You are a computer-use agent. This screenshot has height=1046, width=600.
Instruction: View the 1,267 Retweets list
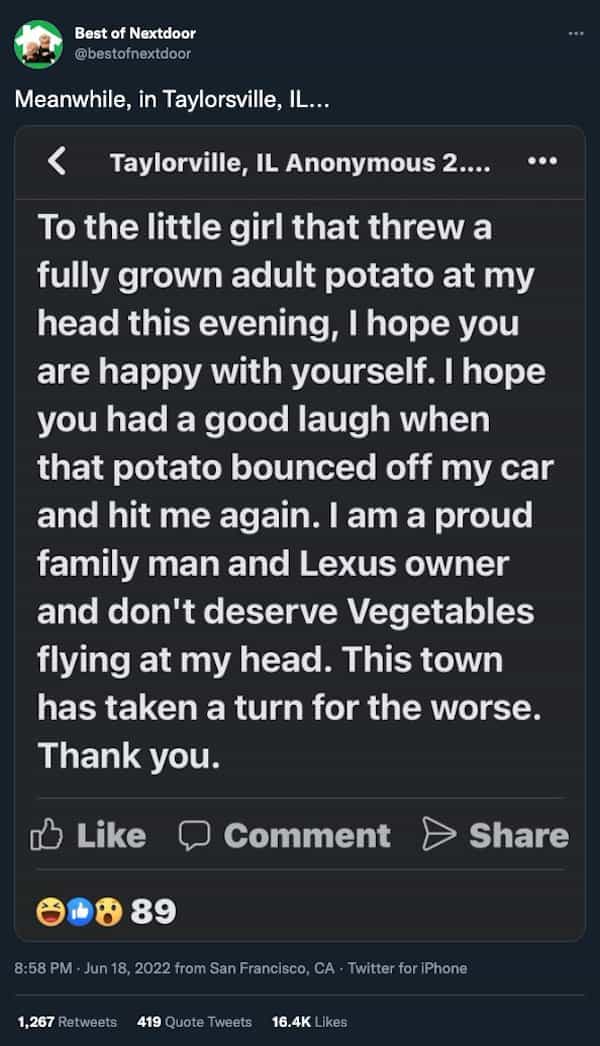coord(67,1021)
